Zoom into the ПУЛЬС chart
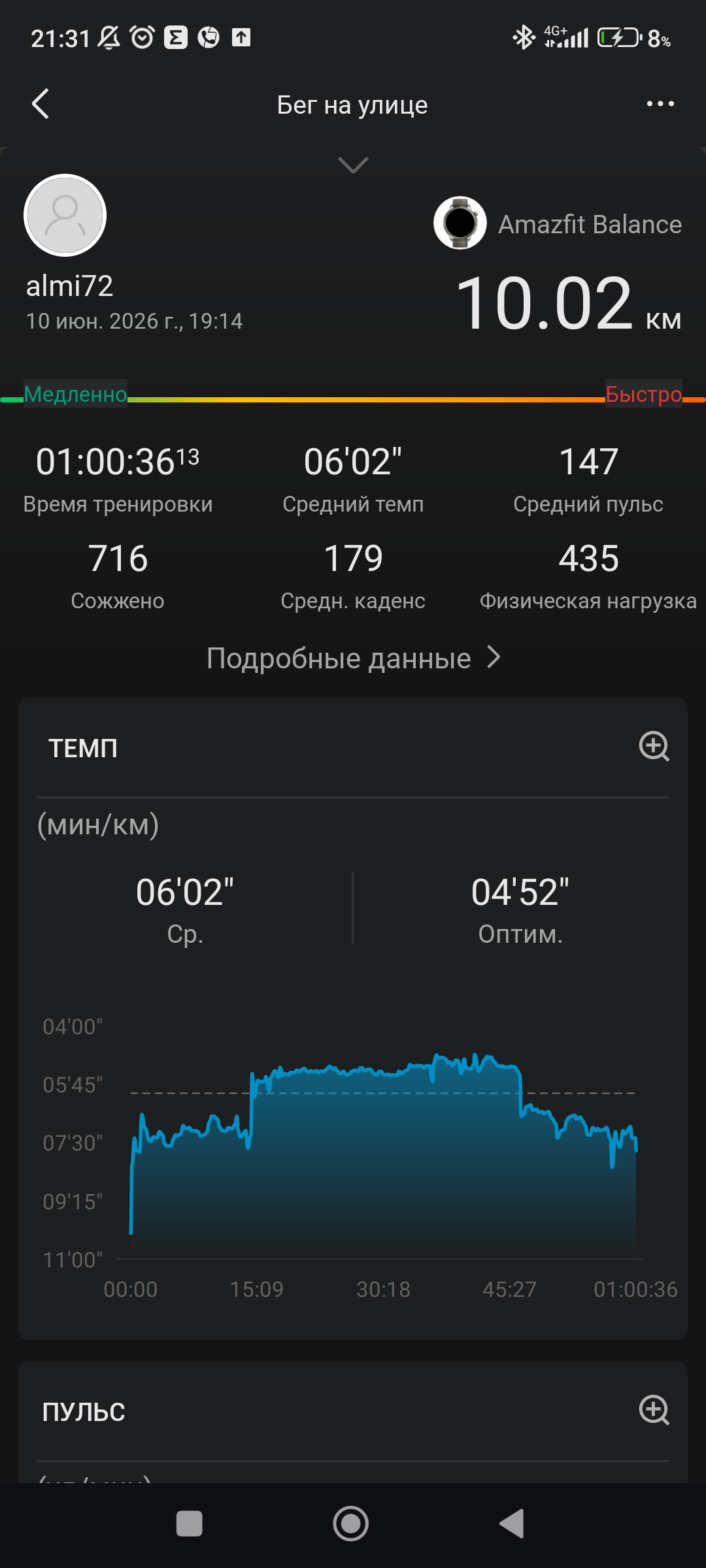The width and height of the screenshot is (706, 1568). tap(654, 1410)
